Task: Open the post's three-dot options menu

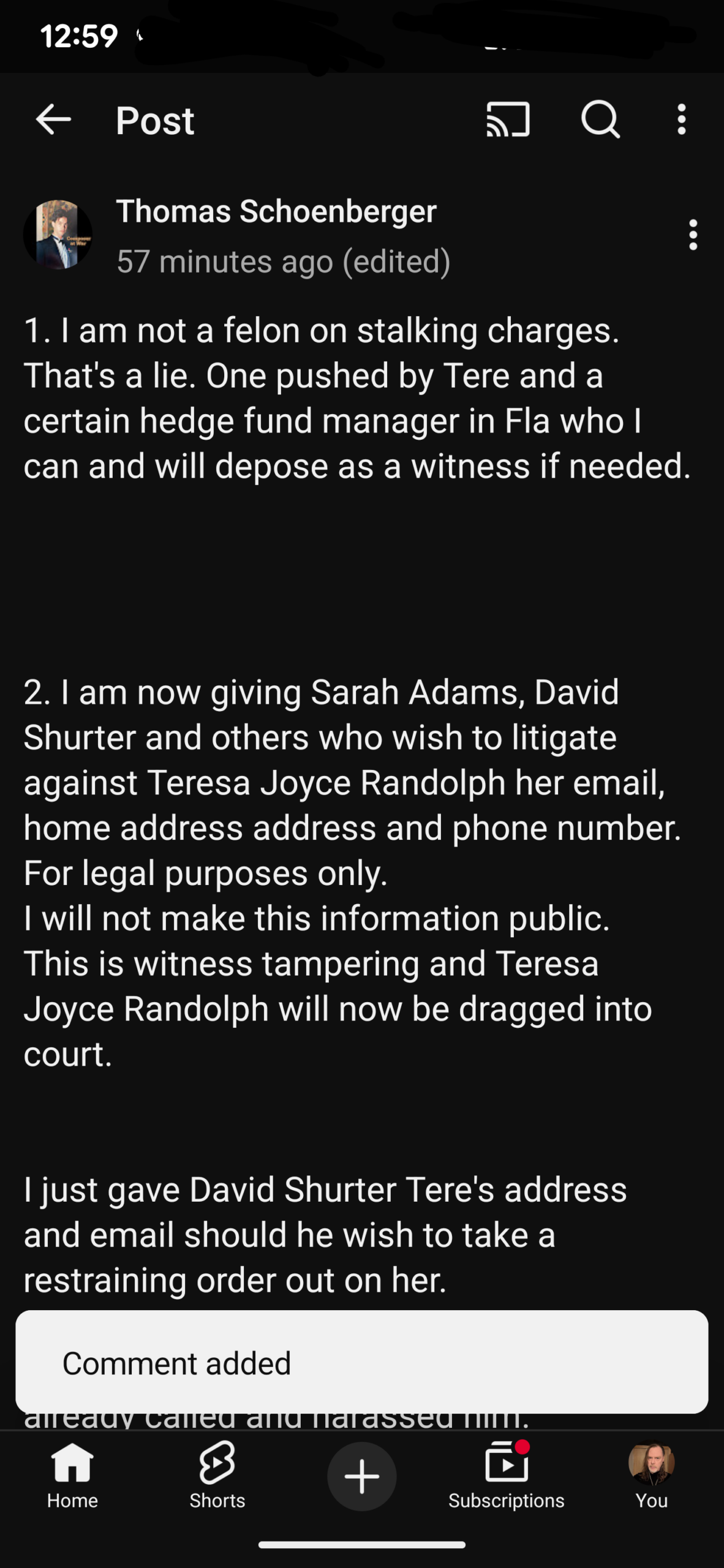Action: tap(693, 235)
